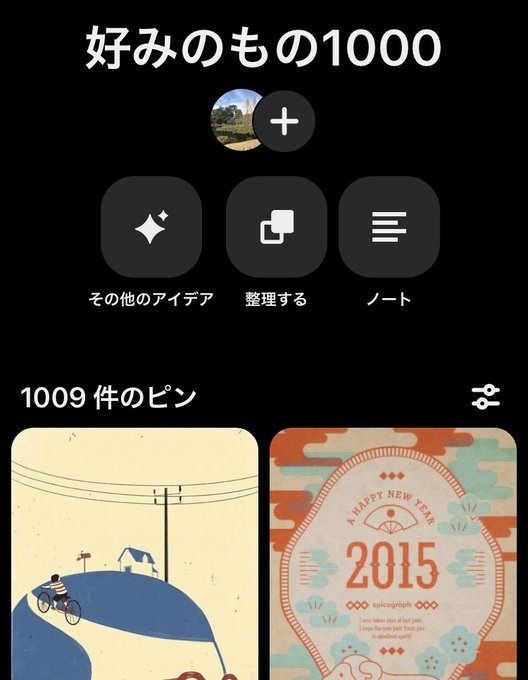Image resolution: width=528 pixels, height=680 pixels.
Task: Open the bicycle illustration pin
Action: pos(135,554)
